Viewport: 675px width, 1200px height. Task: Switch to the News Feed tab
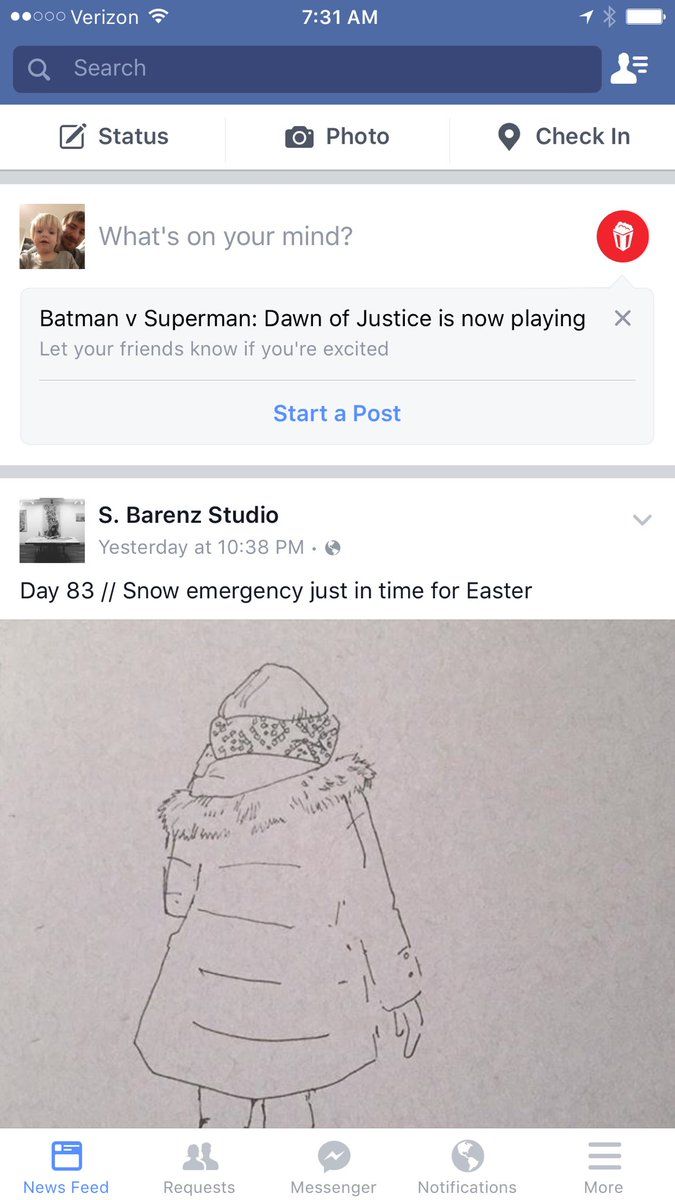coord(66,1167)
